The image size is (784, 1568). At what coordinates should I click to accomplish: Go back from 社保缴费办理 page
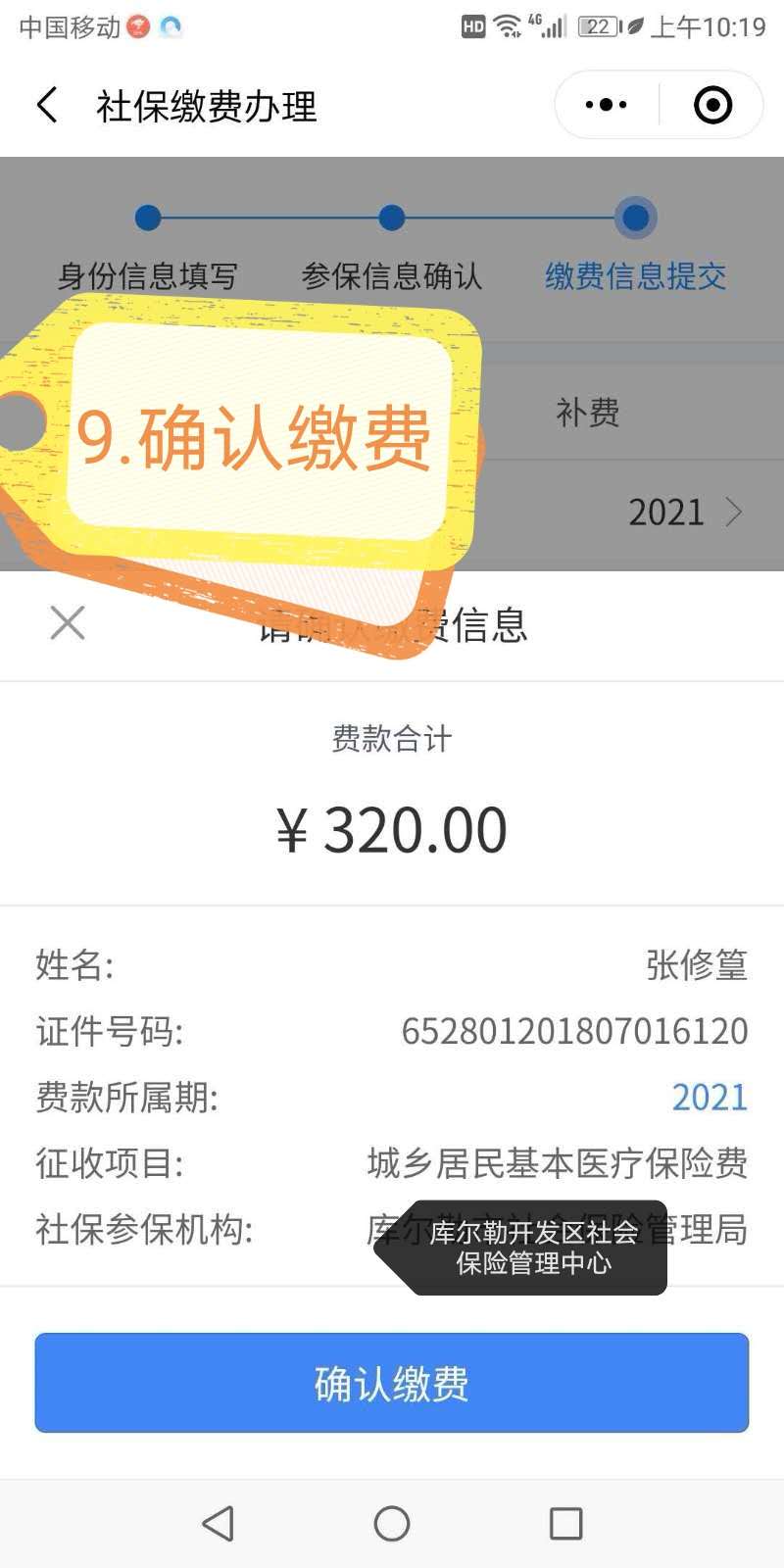[x=47, y=105]
